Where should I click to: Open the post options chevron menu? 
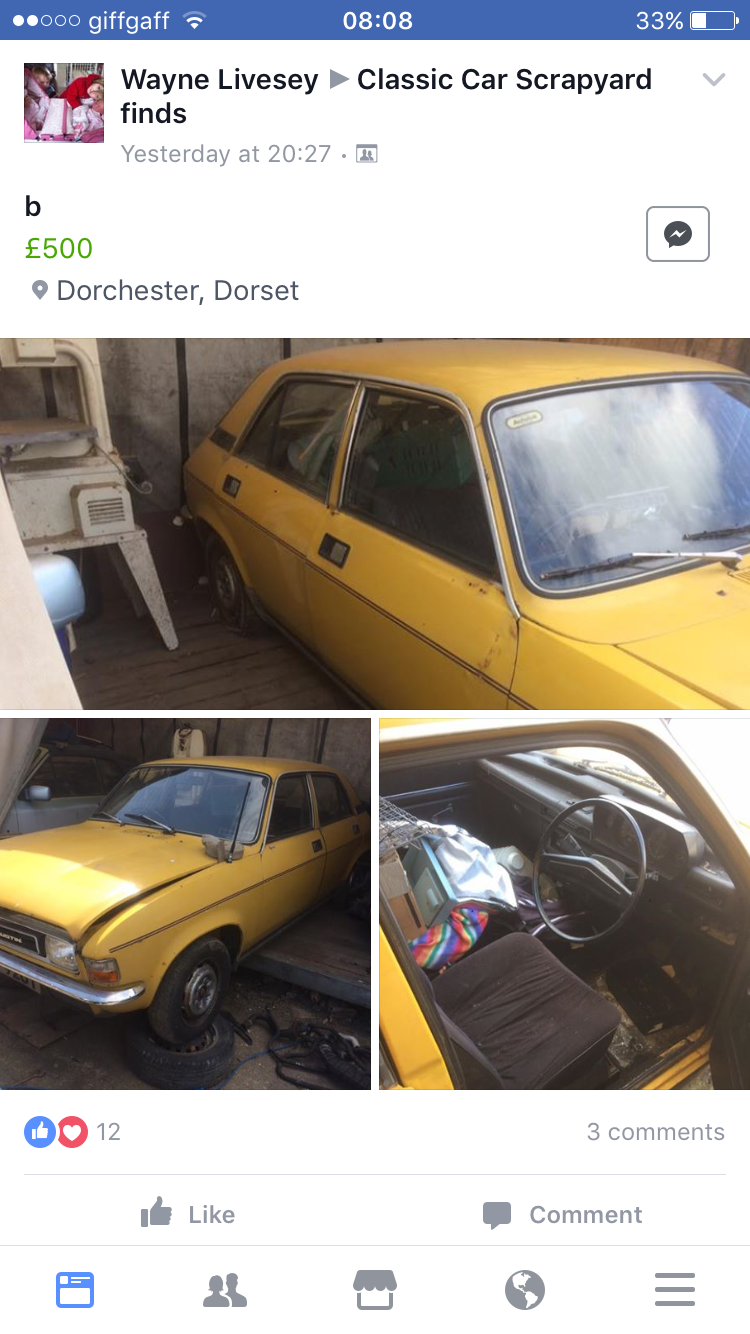[x=713, y=80]
